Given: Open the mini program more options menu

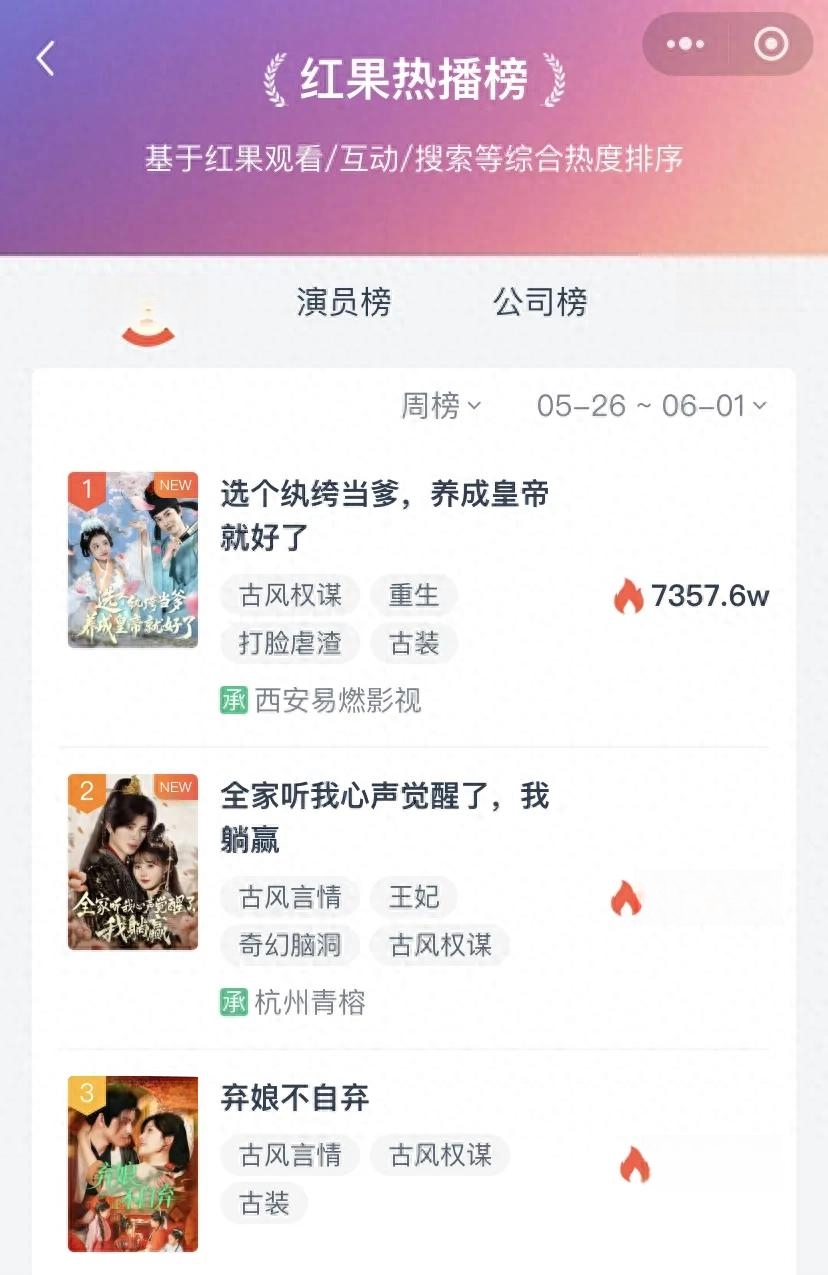Looking at the screenshot, I should click(685, 44).
